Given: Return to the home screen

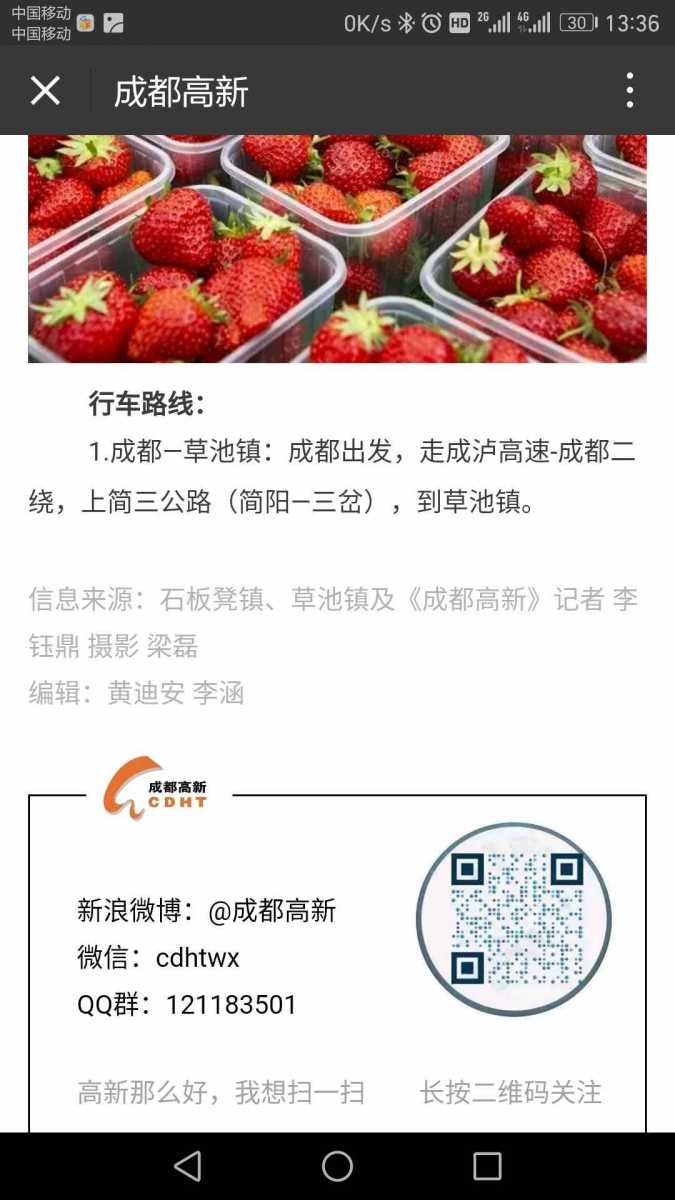Looking at the screenshot, I should 337,1166.
